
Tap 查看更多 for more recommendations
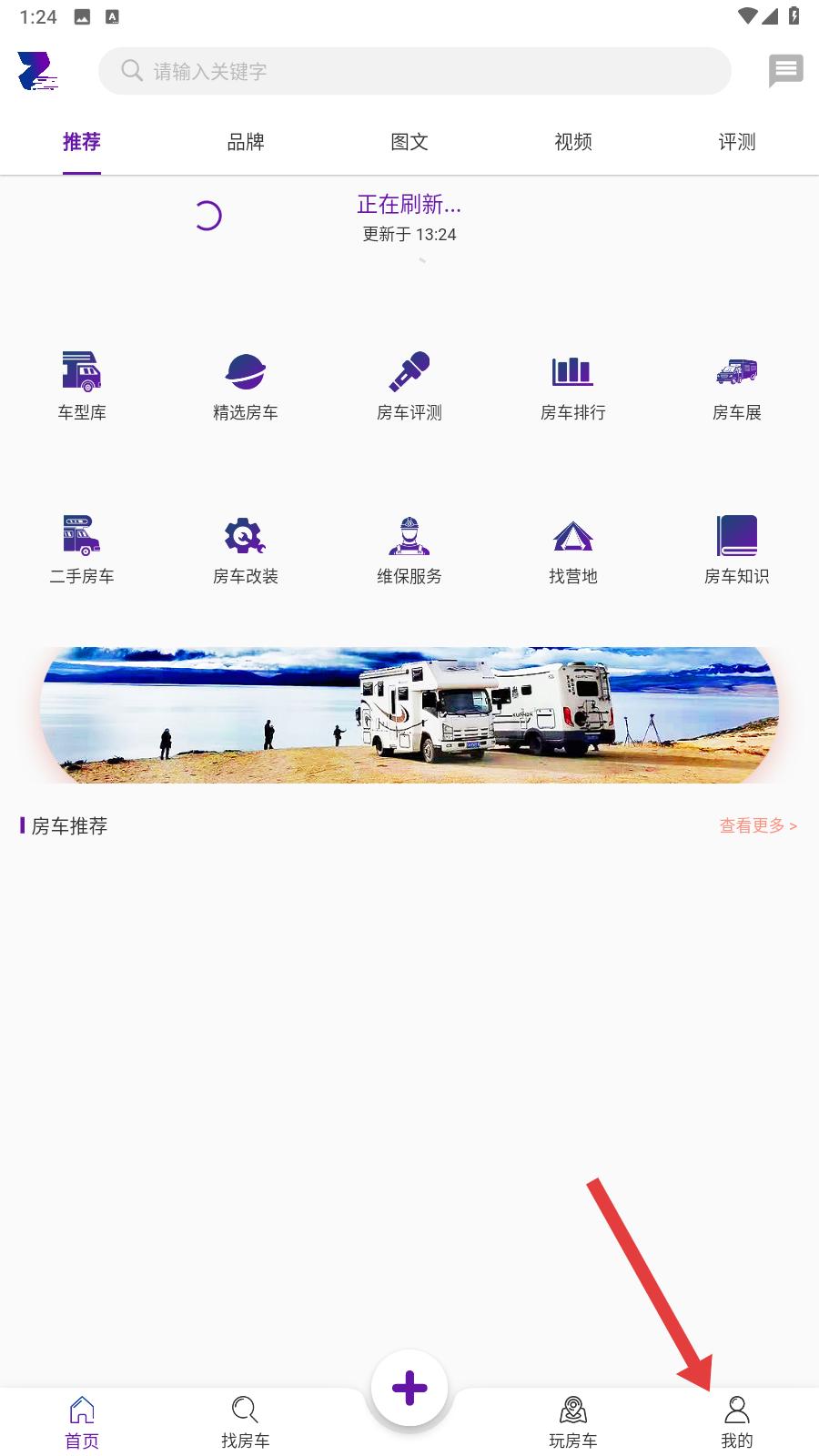pyautogui.click(x=757, y=825)
